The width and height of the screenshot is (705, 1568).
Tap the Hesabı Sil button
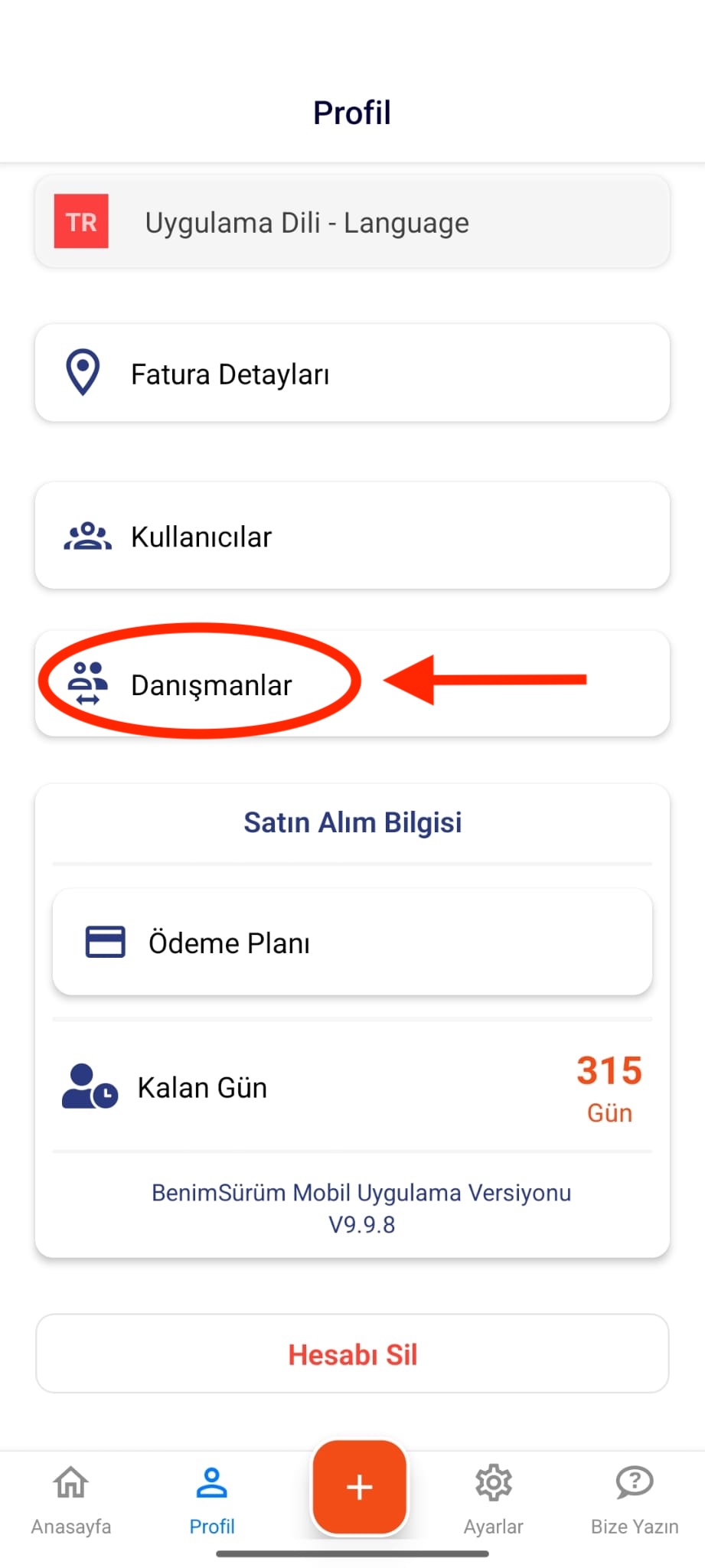pyautogui.click(x=352, y=1354)
